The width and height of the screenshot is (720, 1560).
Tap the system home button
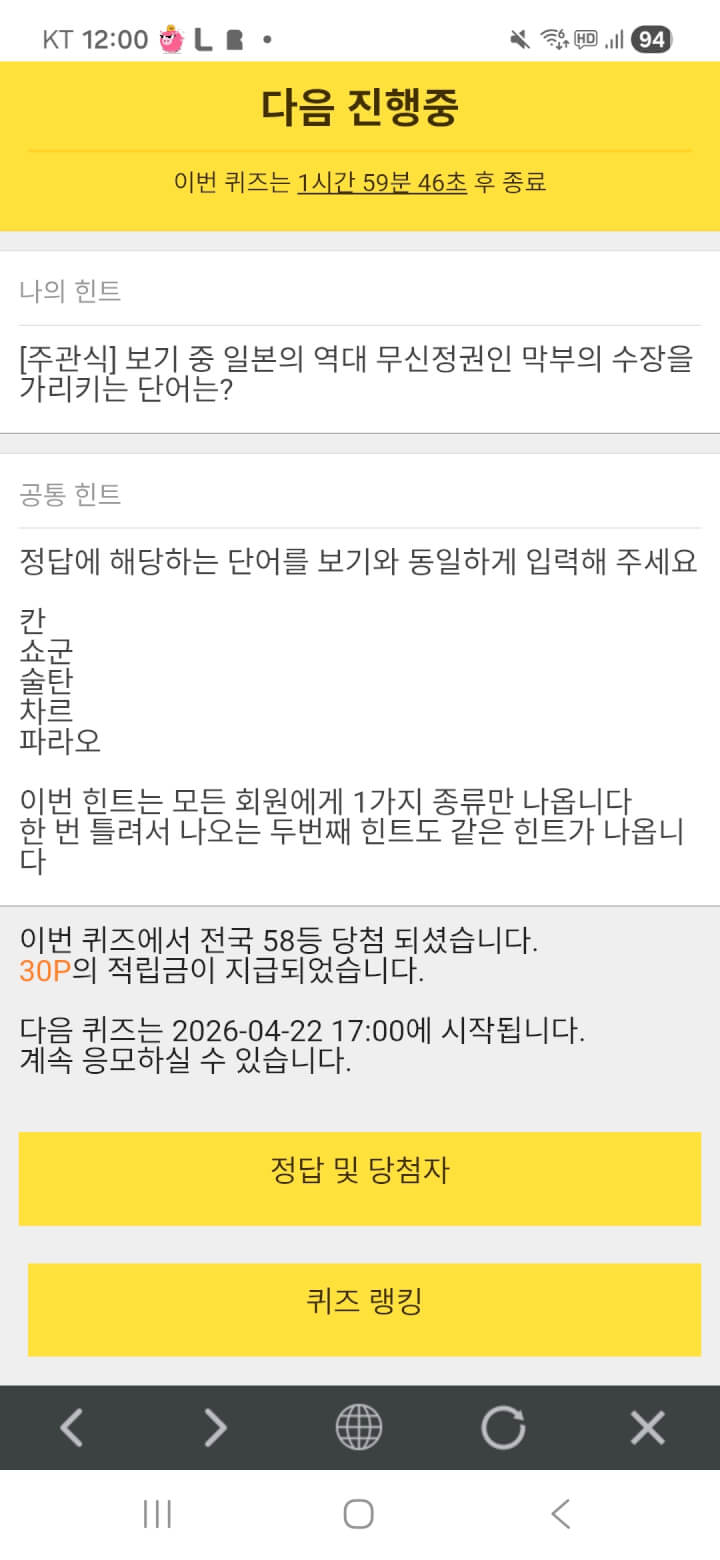(359, 1514)
